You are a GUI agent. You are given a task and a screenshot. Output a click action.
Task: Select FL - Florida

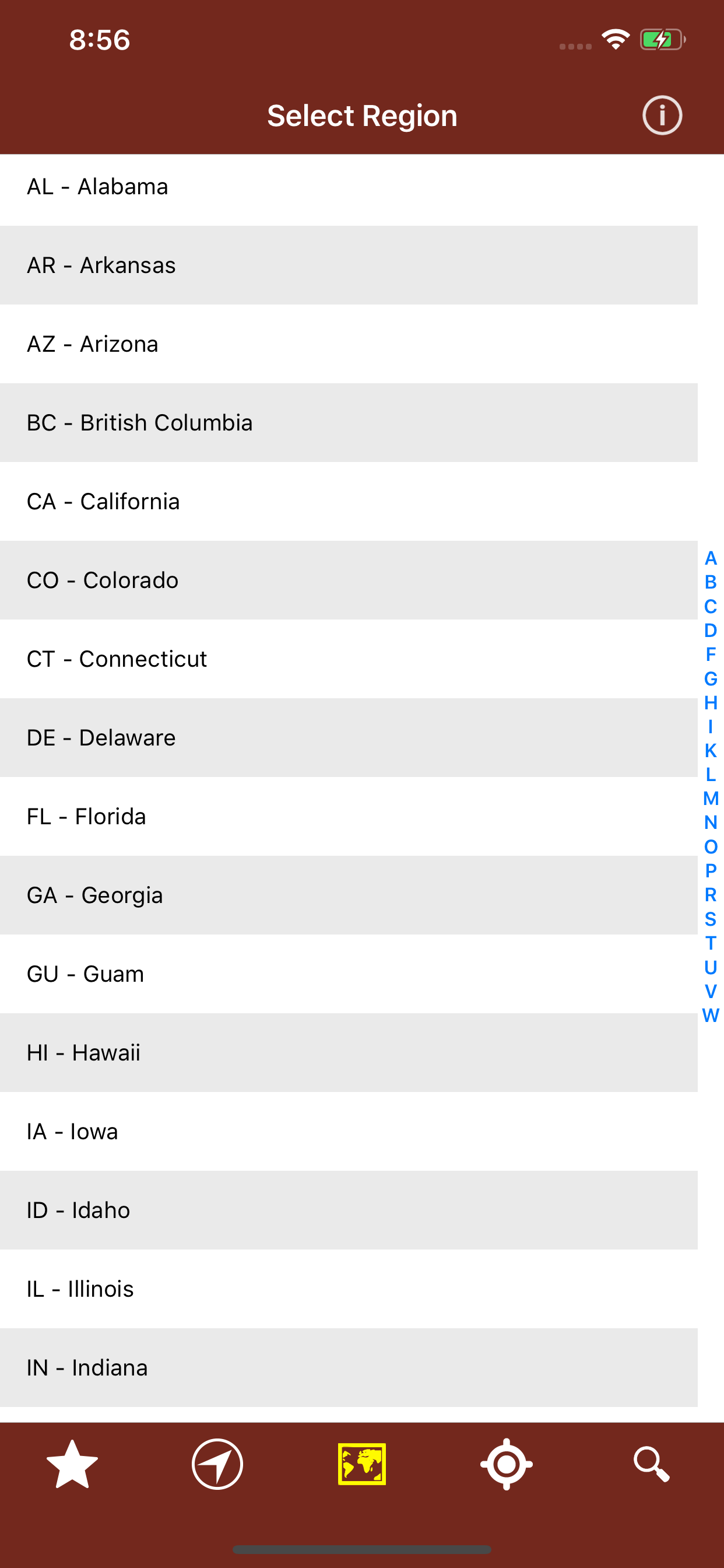pos(349,816)
